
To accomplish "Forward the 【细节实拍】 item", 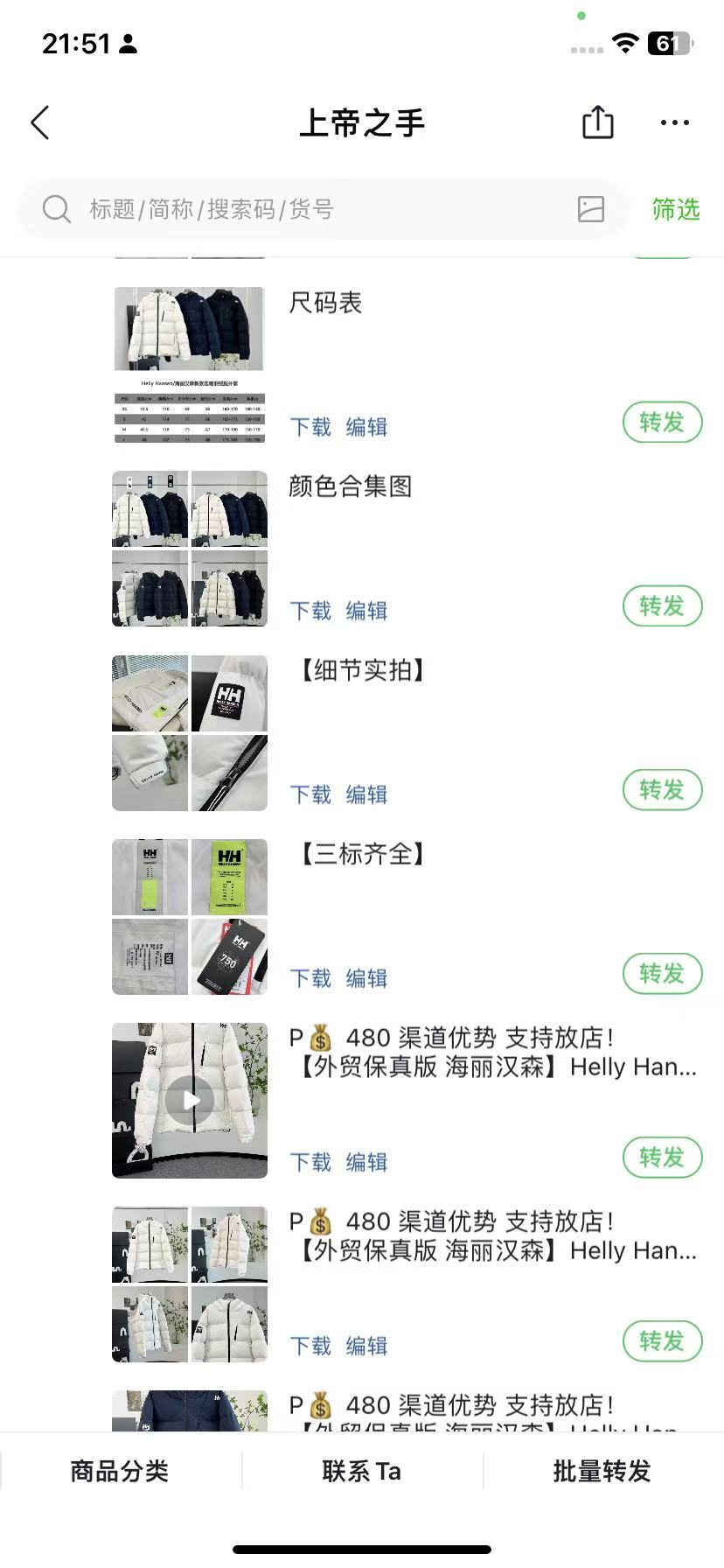I will 662,790.
